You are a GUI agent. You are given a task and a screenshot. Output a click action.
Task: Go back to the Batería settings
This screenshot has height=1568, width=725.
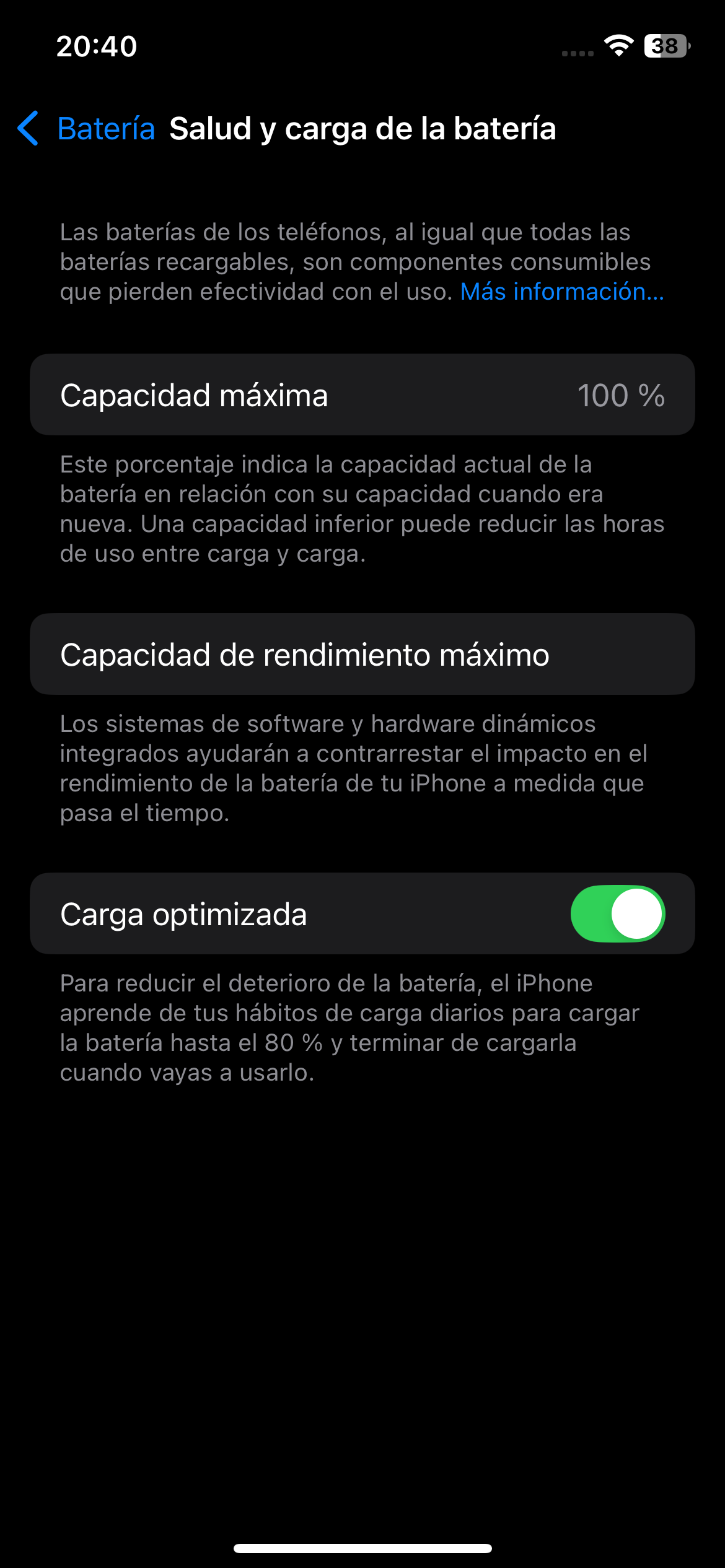tap(87, 129)
